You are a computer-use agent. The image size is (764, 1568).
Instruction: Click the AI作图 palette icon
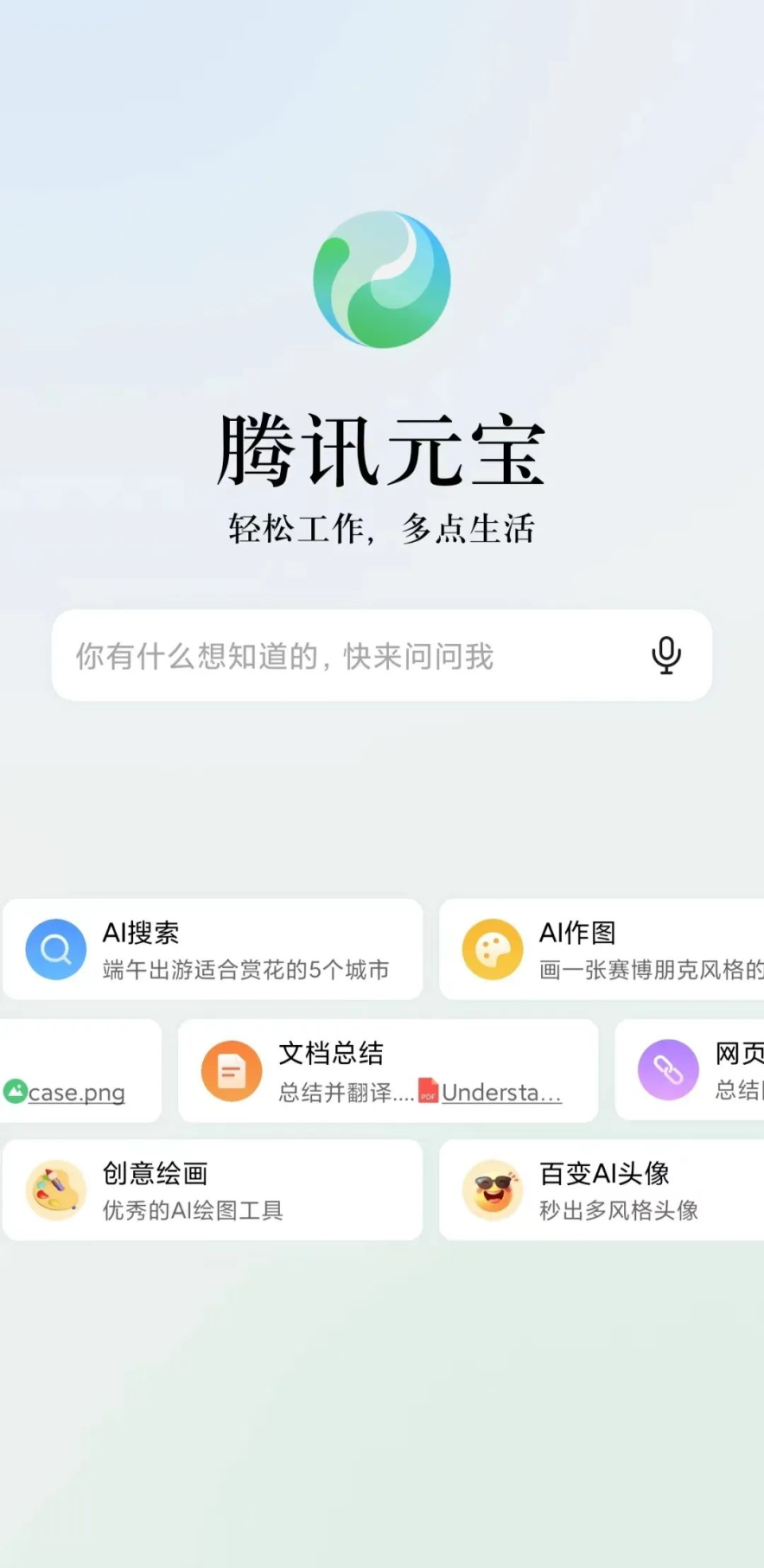pyautogui.click(x=493, y=948)
